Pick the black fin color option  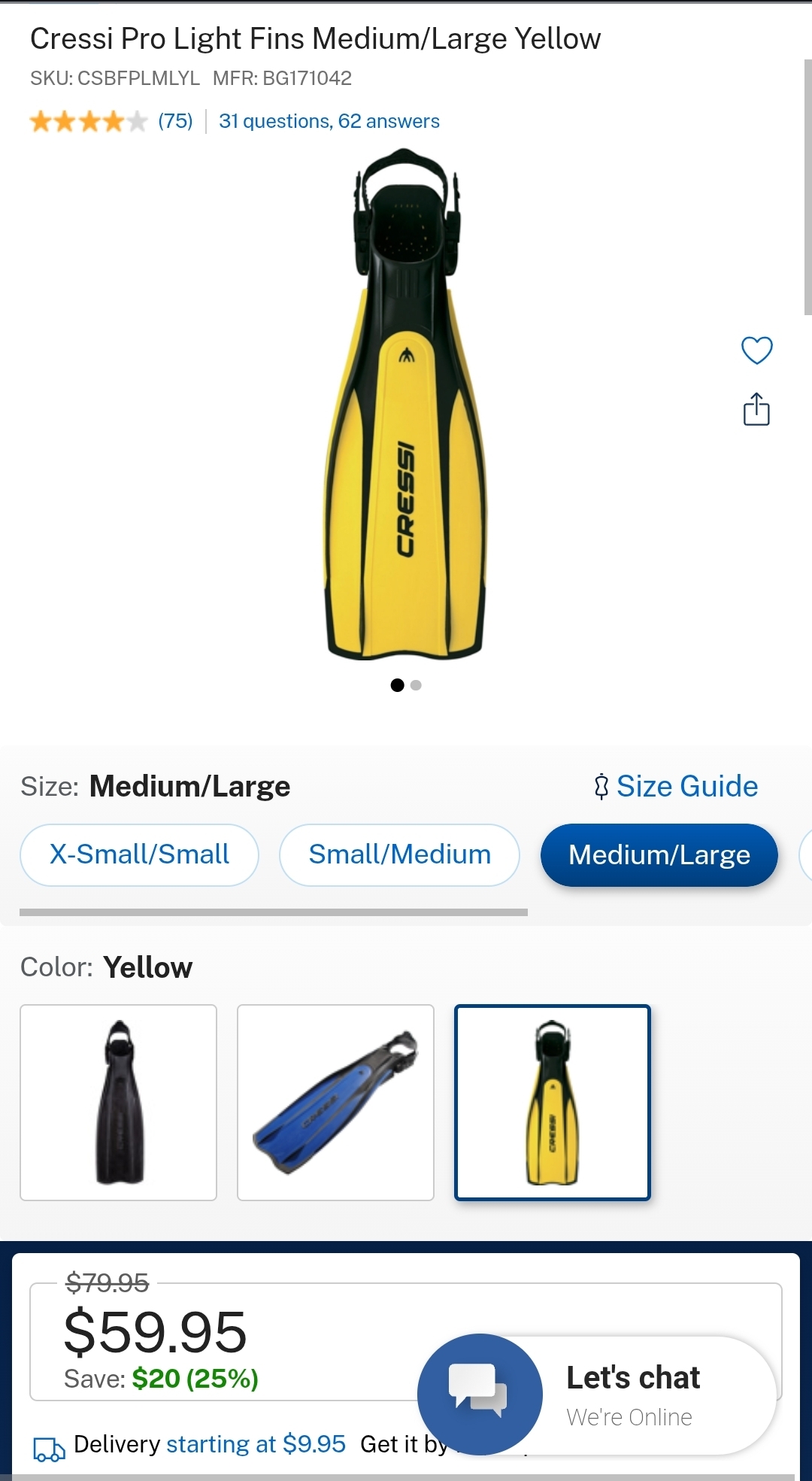click(x=119, y=1103)
